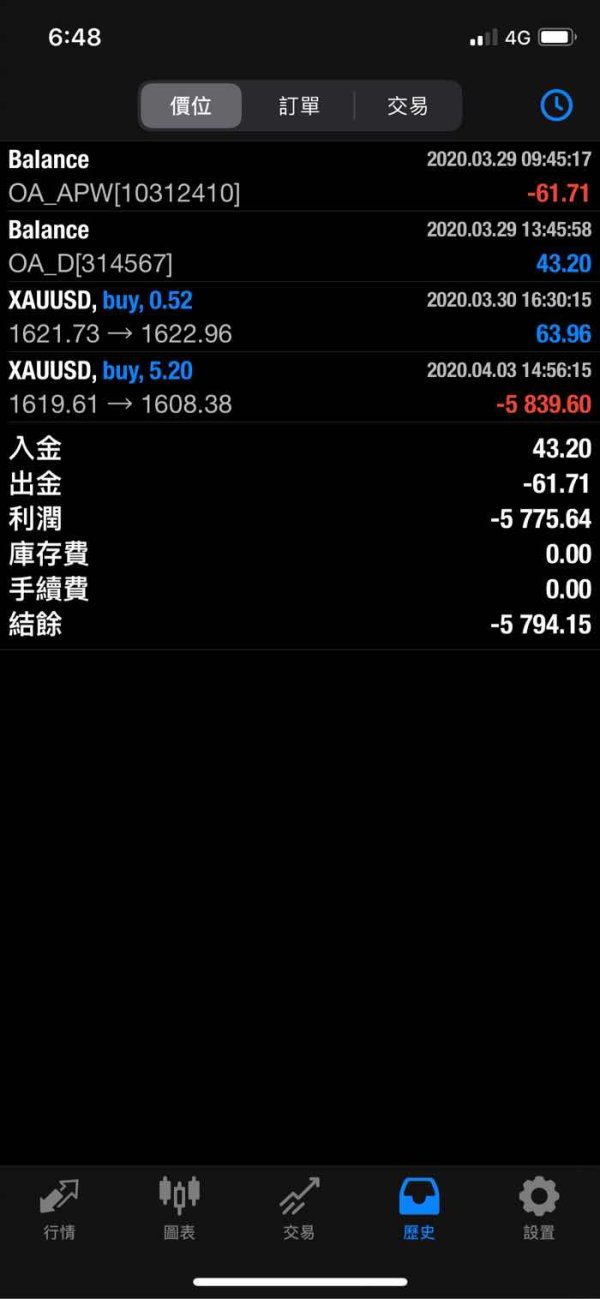Select the 歷史 history tab

click(419, 1209)
